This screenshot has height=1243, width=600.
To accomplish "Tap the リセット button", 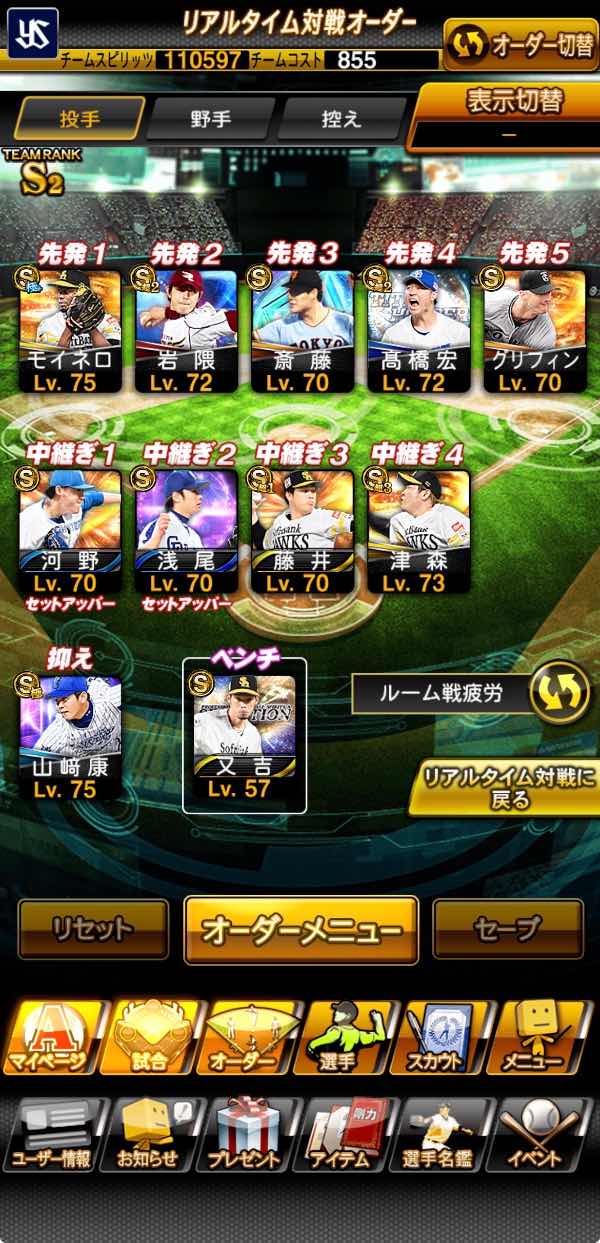I will pos(93,929).
